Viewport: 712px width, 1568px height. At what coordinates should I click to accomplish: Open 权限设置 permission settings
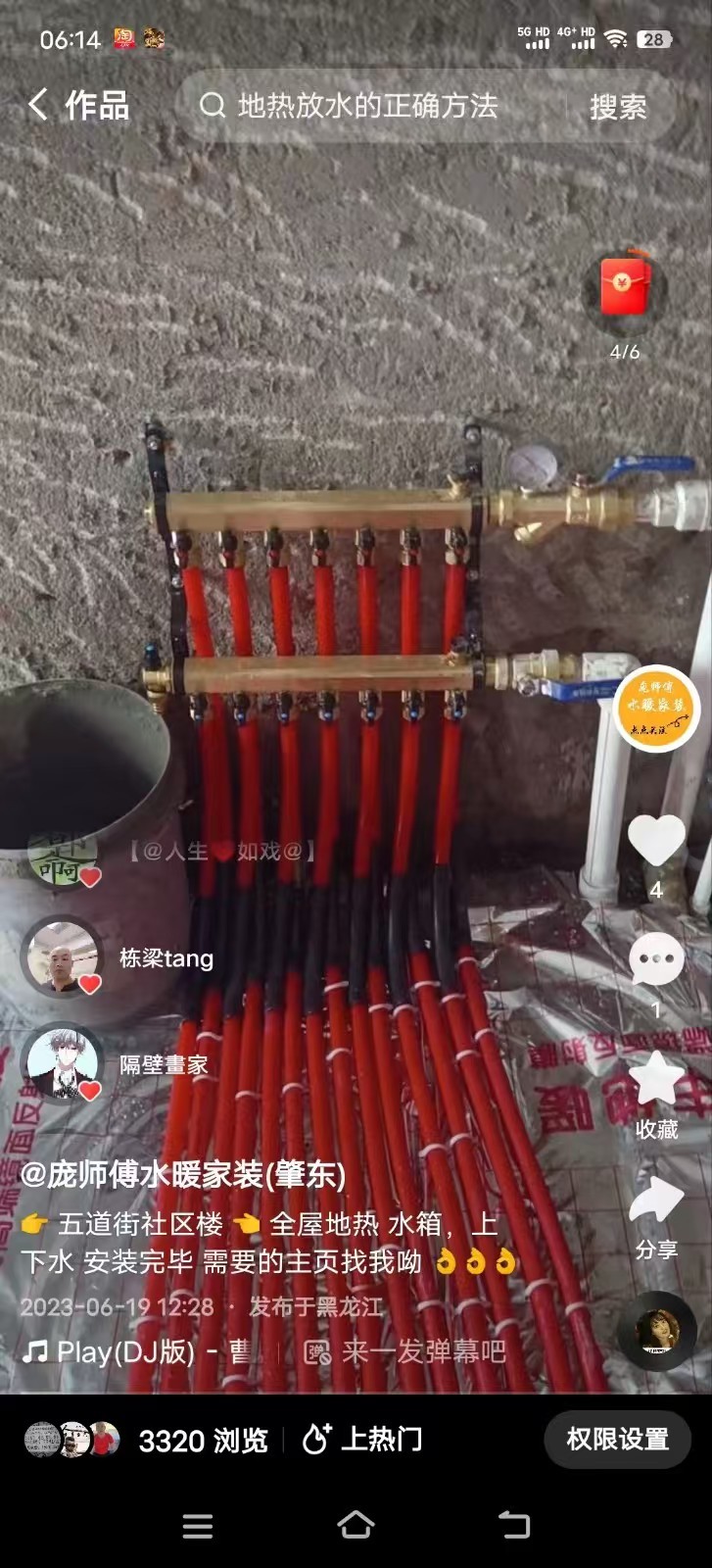617,1440
